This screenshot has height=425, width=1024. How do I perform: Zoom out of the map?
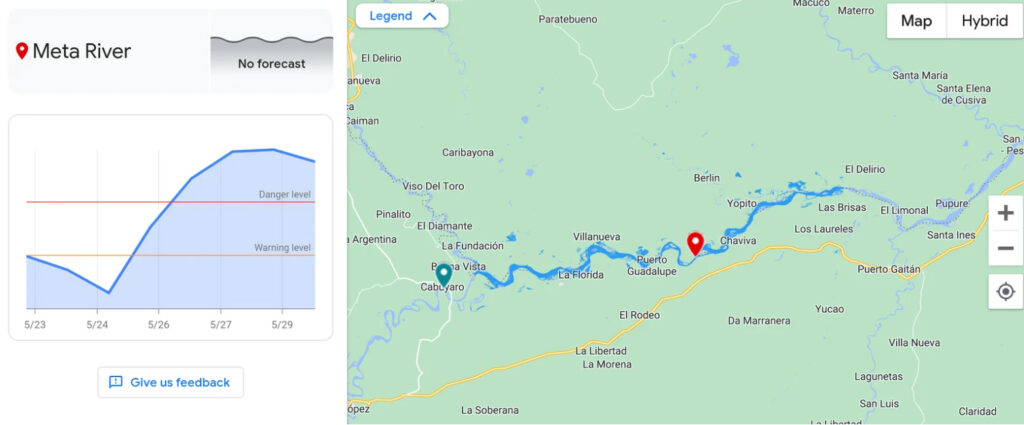click(x=1005, y=248)
